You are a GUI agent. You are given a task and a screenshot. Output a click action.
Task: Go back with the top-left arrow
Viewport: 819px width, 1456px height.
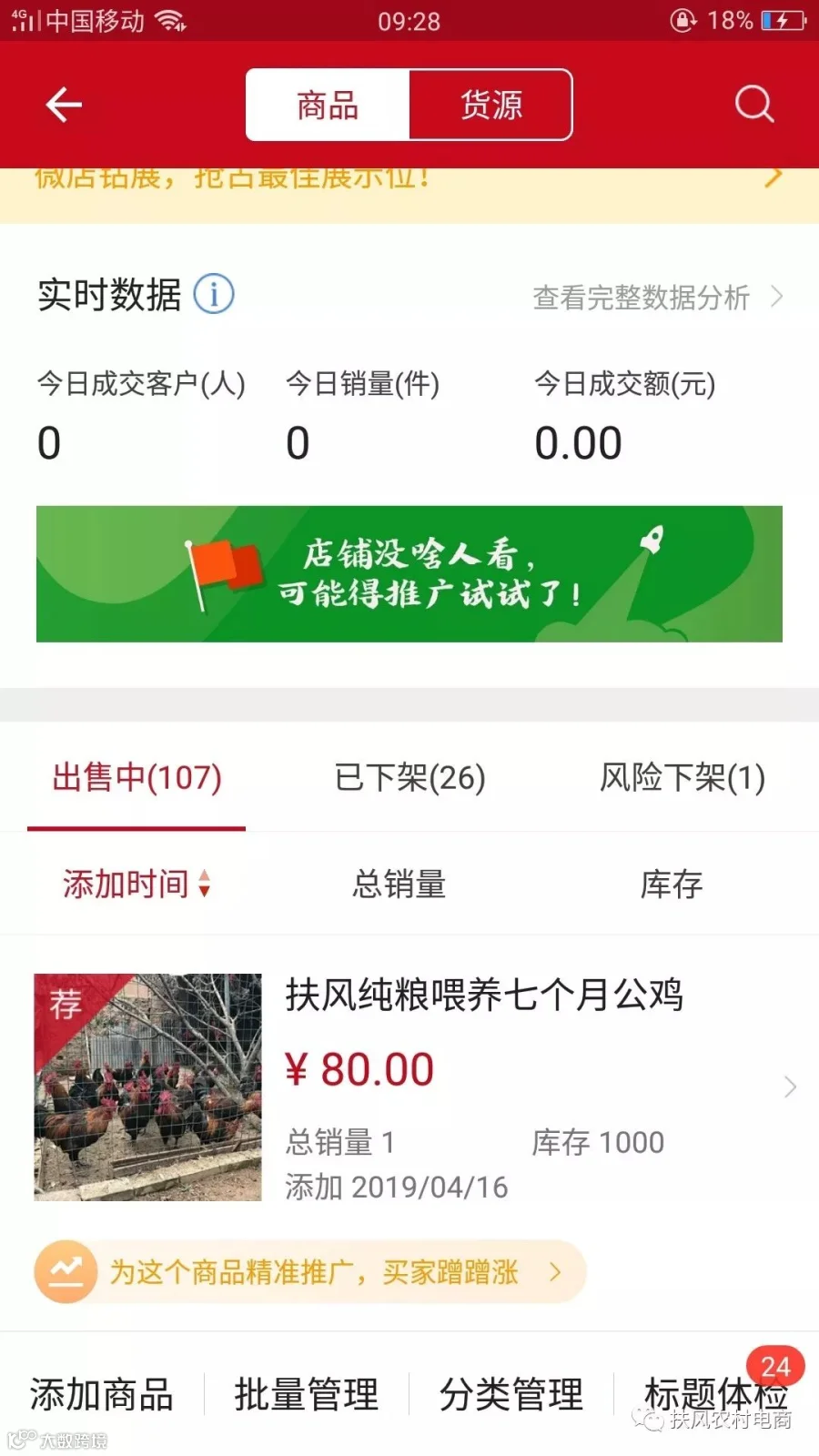click(64, 105)
